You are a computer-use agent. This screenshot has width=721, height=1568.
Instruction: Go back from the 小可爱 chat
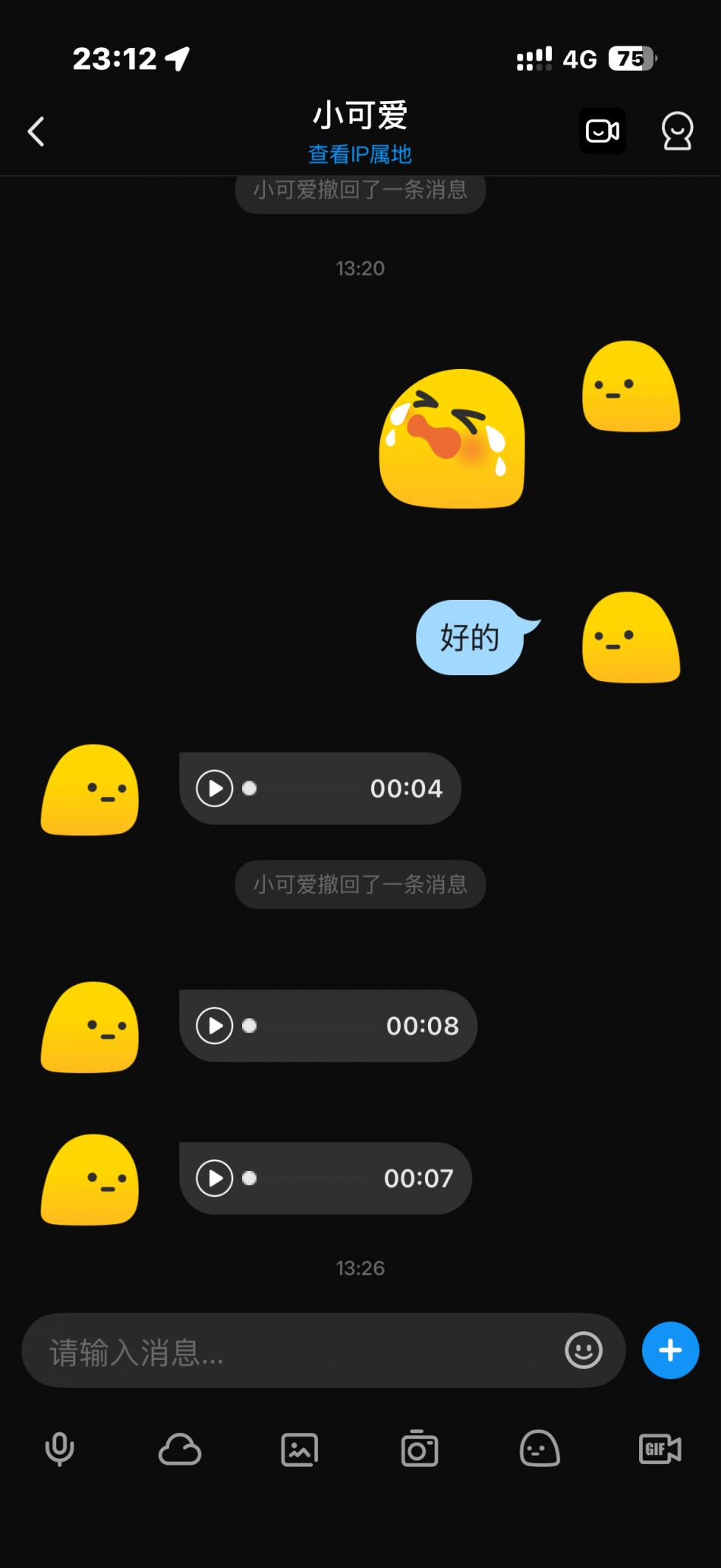(36, 131)
